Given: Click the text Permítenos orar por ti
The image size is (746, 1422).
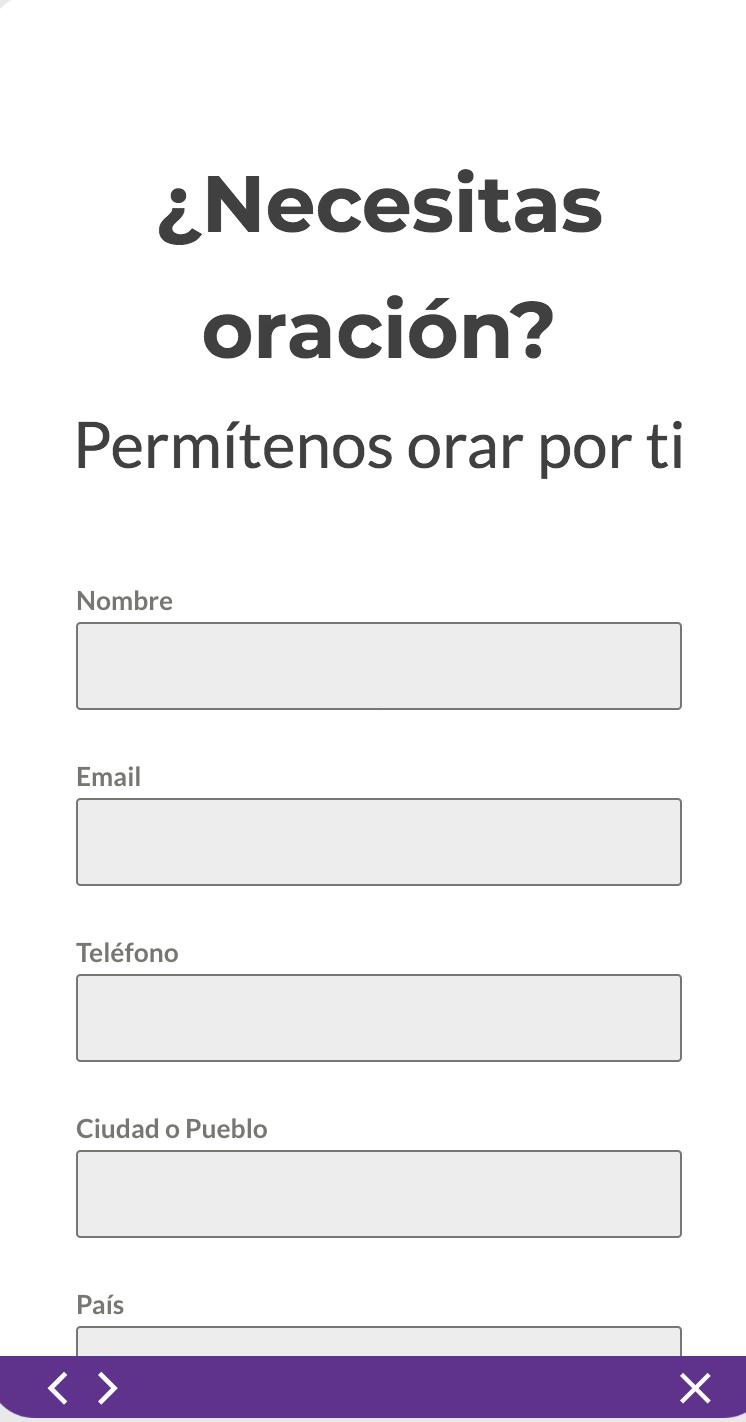Looking at the screenshot, I should point(379,445).
